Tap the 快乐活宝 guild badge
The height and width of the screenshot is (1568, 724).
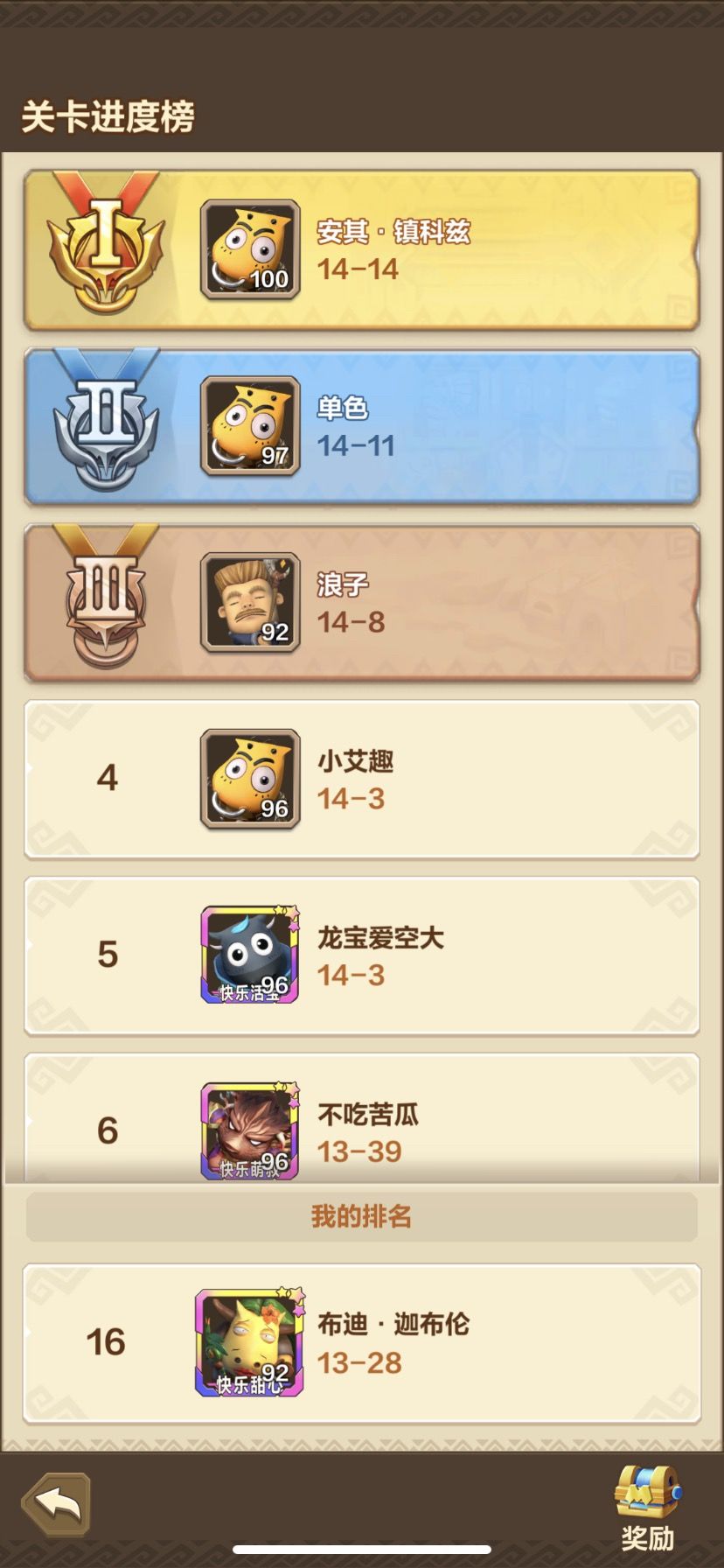[249, 994]
